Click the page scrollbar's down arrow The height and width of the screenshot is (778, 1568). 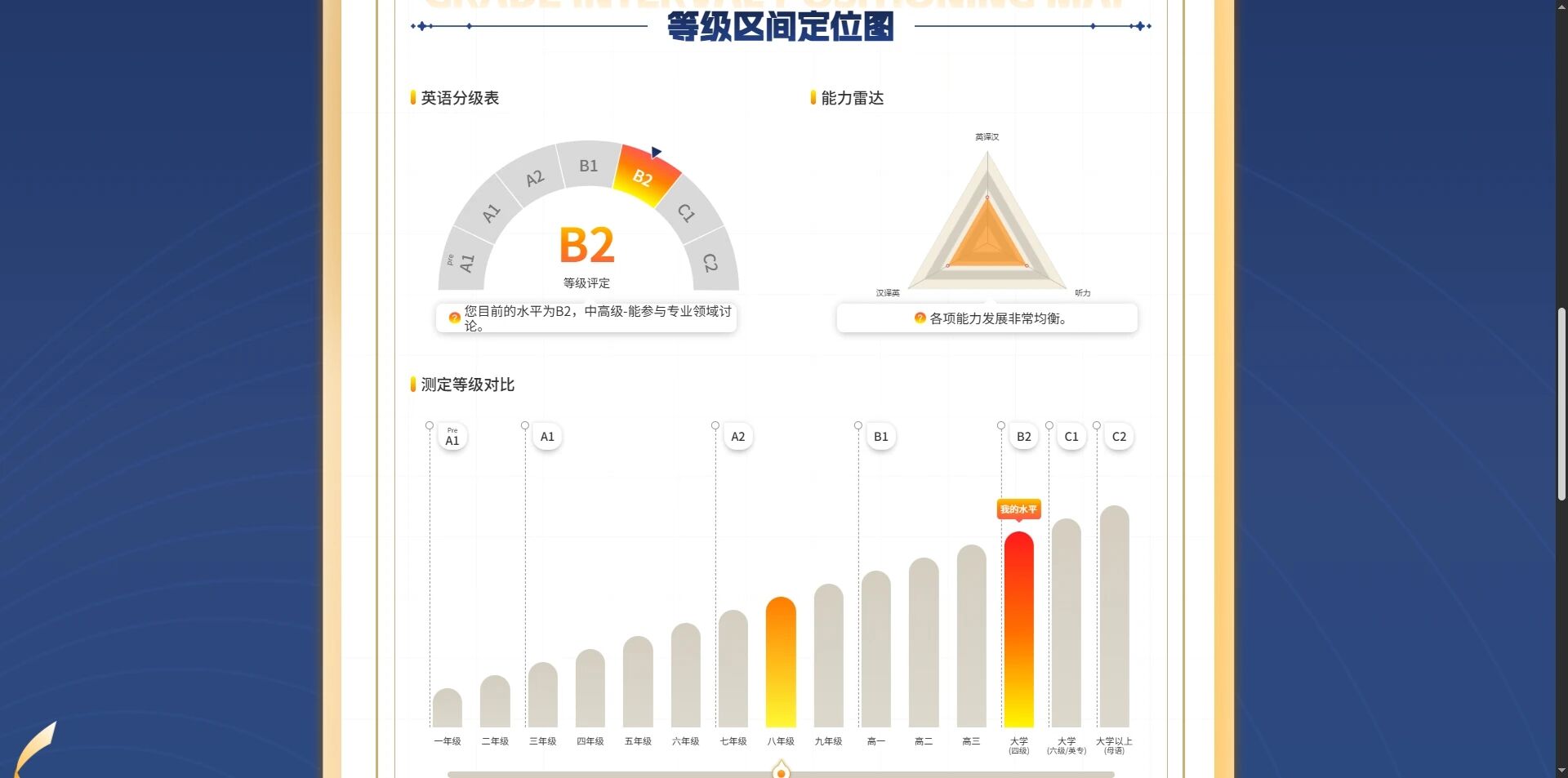coord(1561,771)
